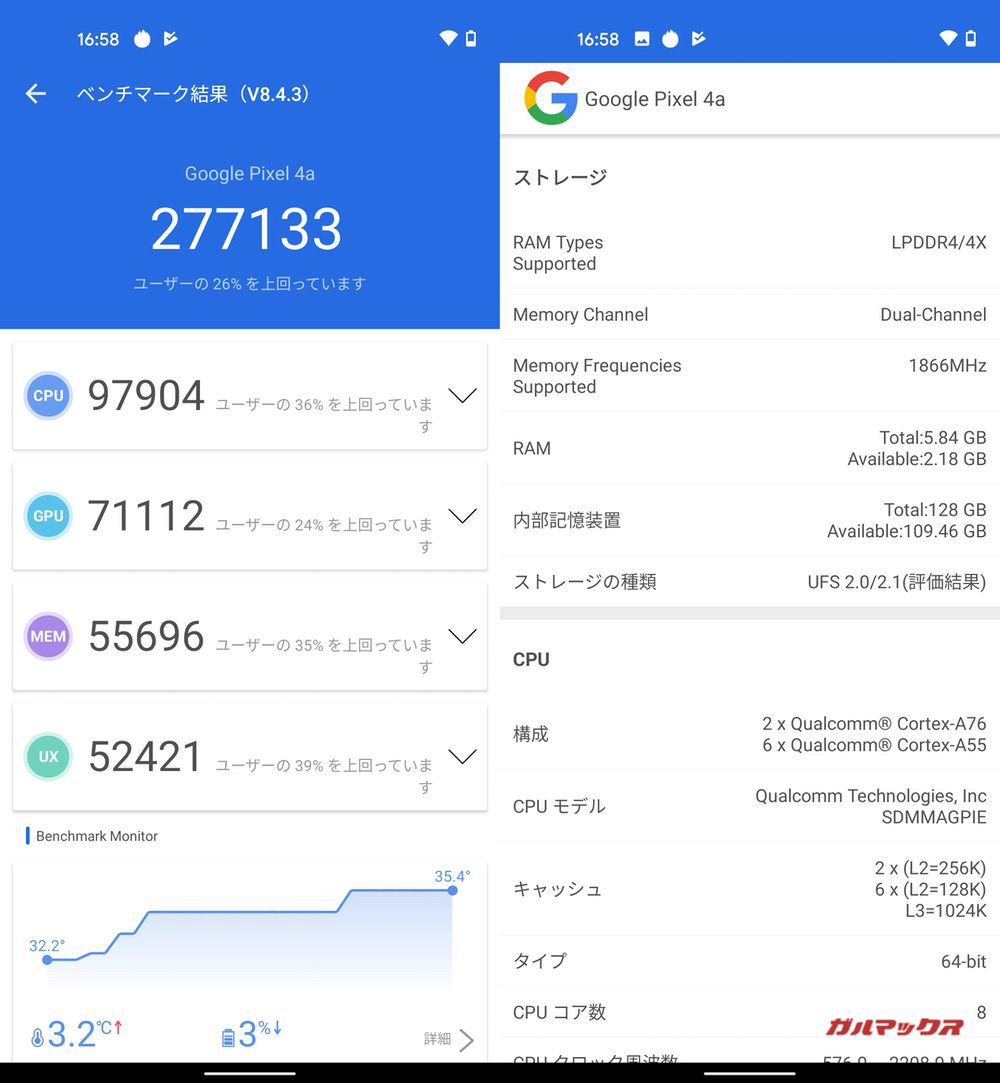The height and width of the screenshot is (1083, 1000).
Task: Expand the CPU score details
Action: pos(462,396)
